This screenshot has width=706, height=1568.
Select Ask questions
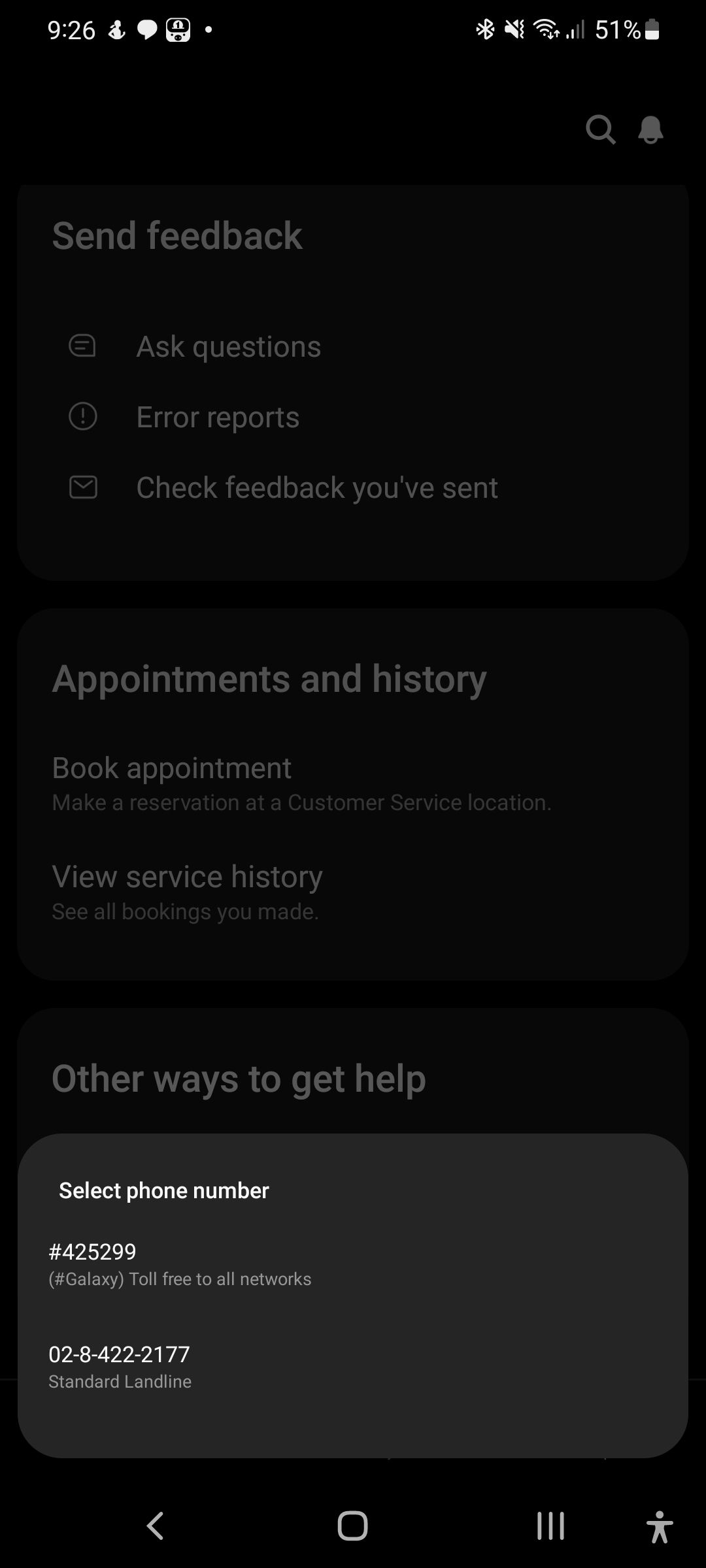[228, 346]
